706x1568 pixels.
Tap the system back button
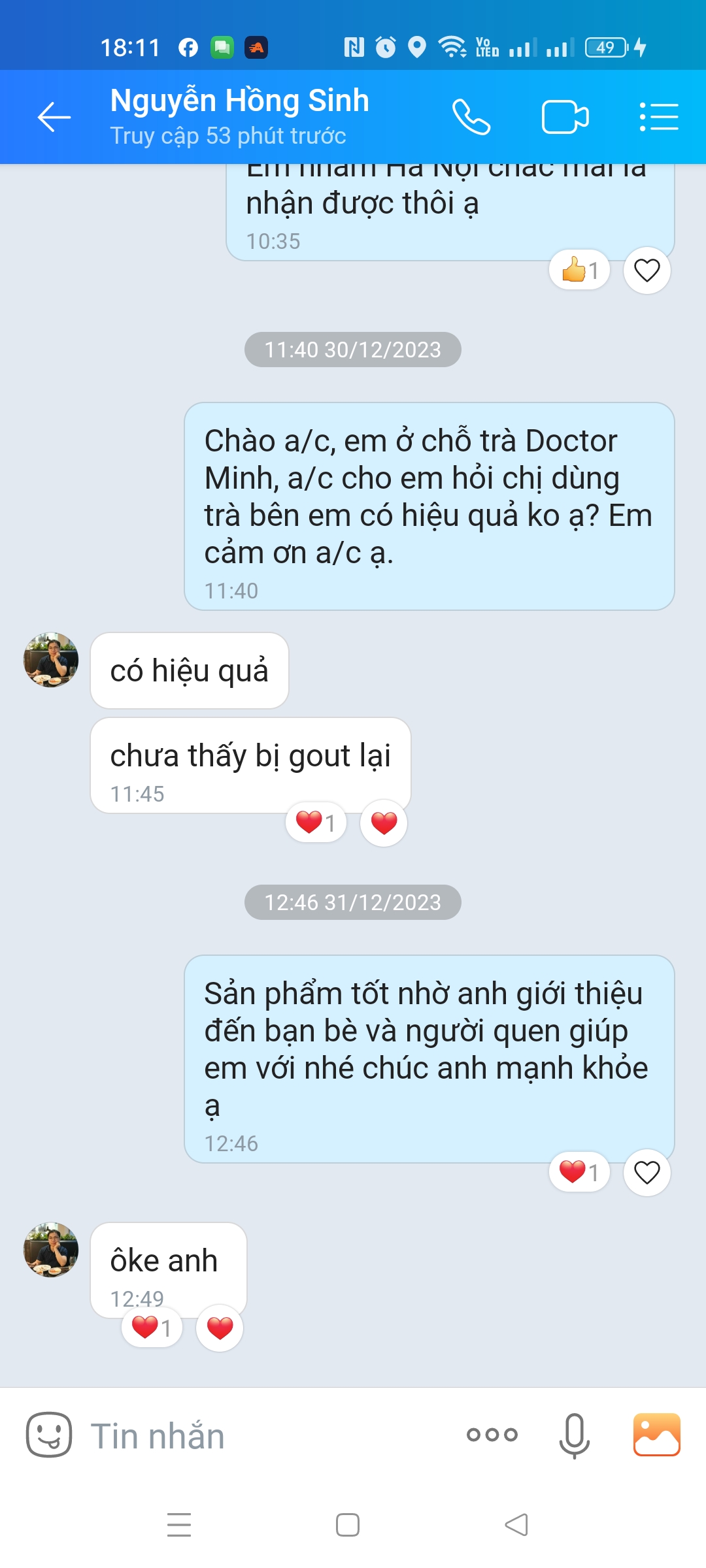[516, 1525]
